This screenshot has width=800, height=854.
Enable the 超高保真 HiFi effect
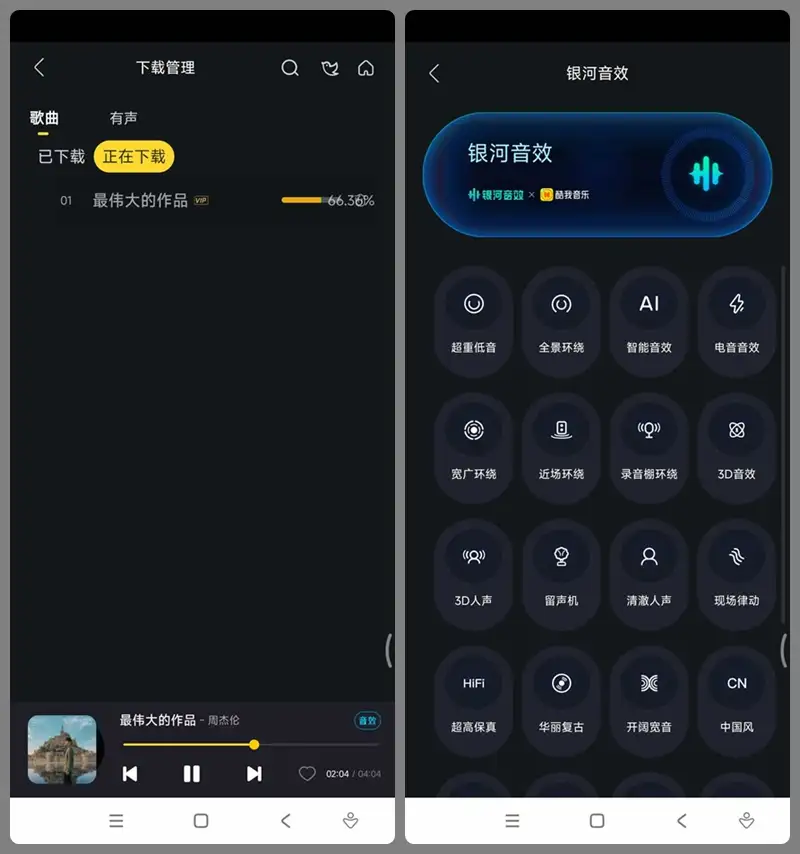474,699
